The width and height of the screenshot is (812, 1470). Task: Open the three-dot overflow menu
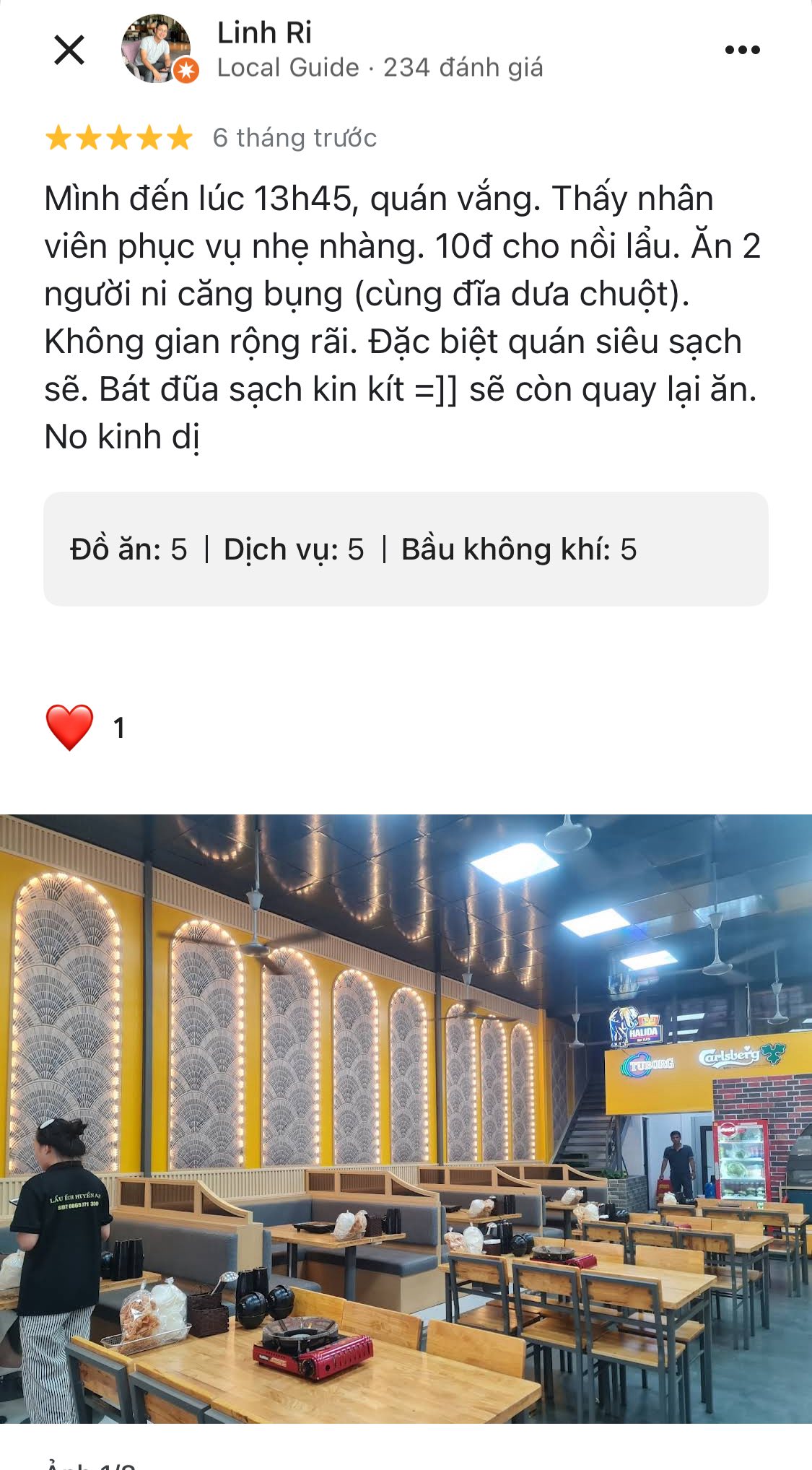pos(742,50)
